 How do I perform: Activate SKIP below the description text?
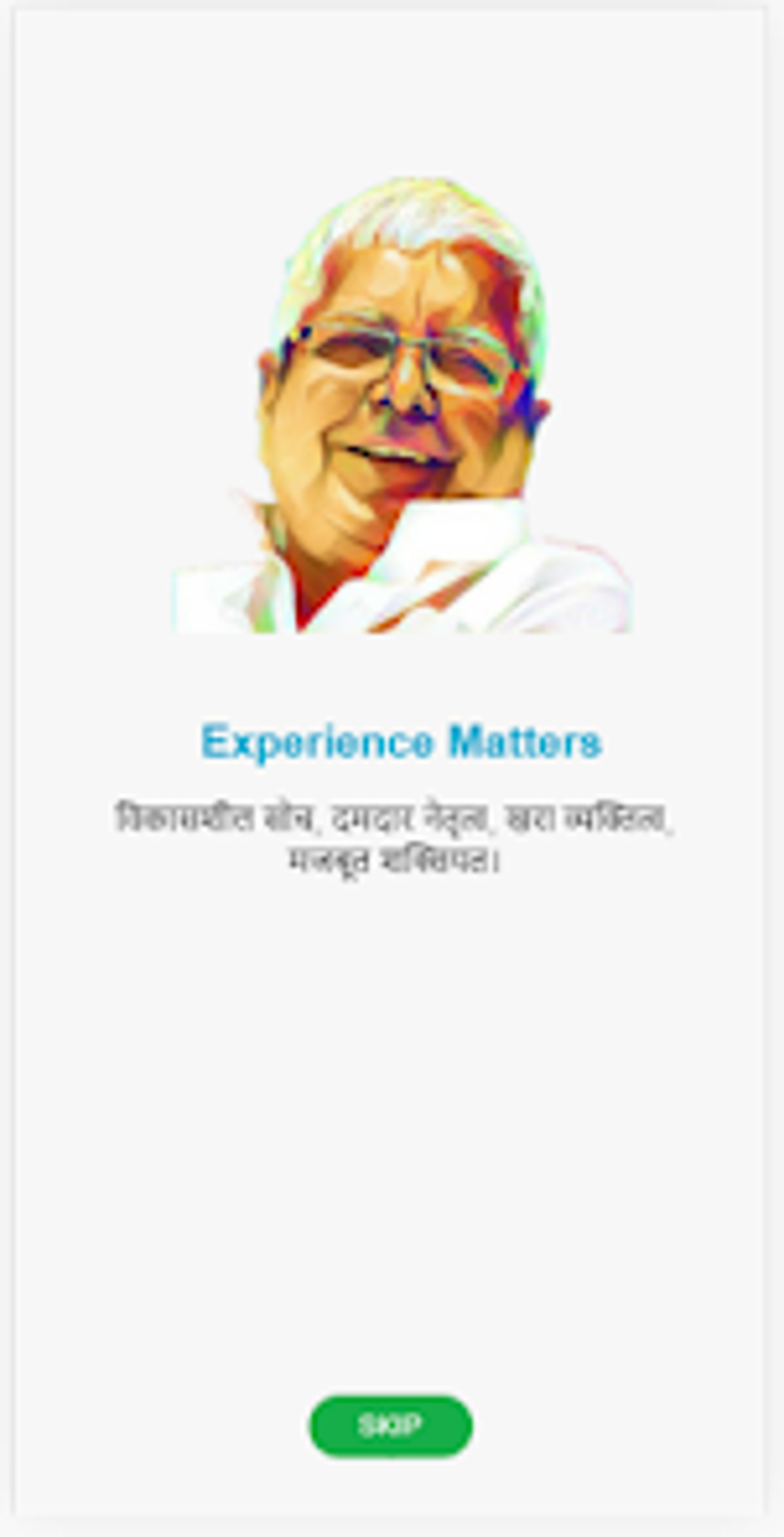point(391,1423)
